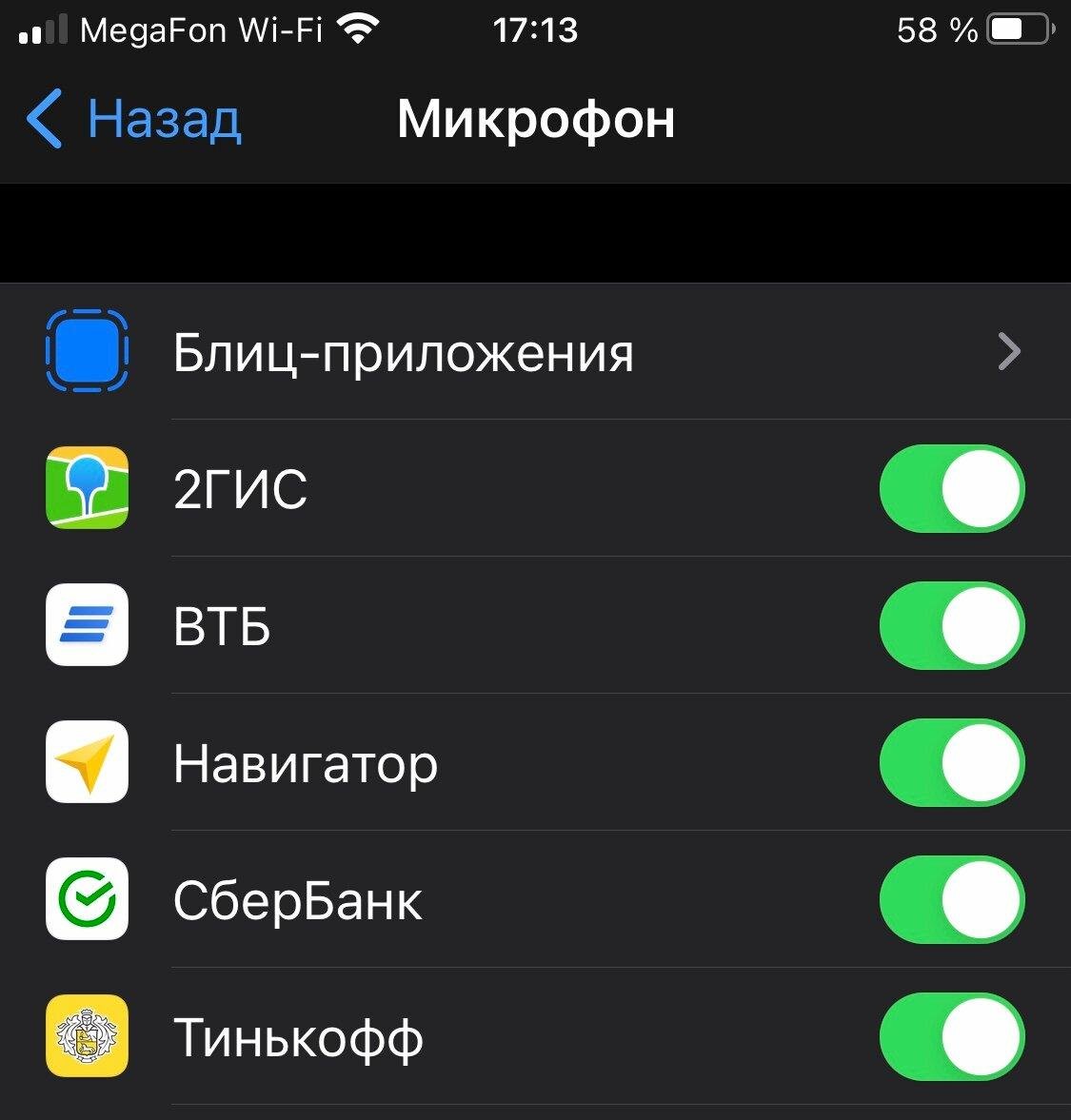Toggle microphone access for Навигатор
Image resolution: width=1071 pixels, height=1120 pixels.
pyautogui.click(x=951, y=763)
